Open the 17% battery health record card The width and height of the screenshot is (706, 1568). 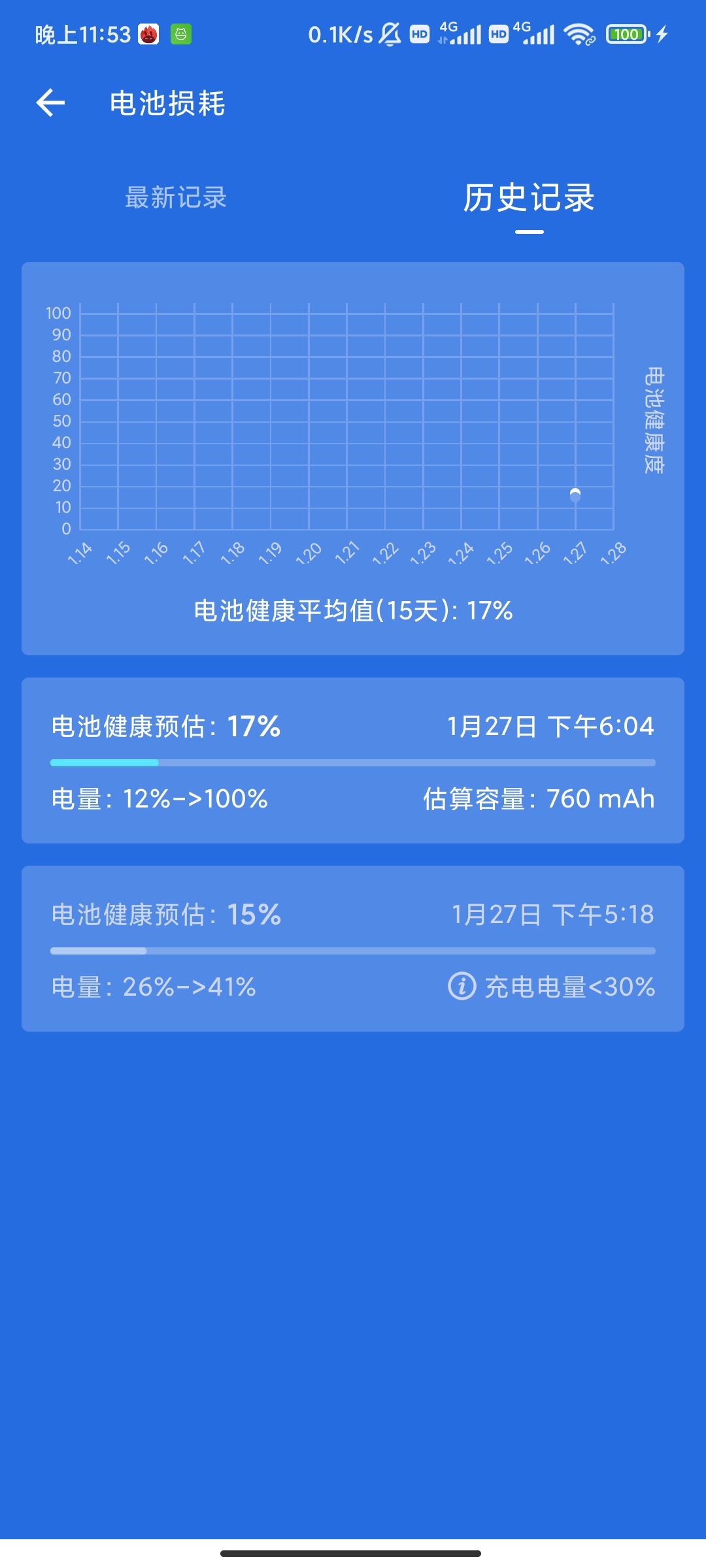tap(353, 760)
